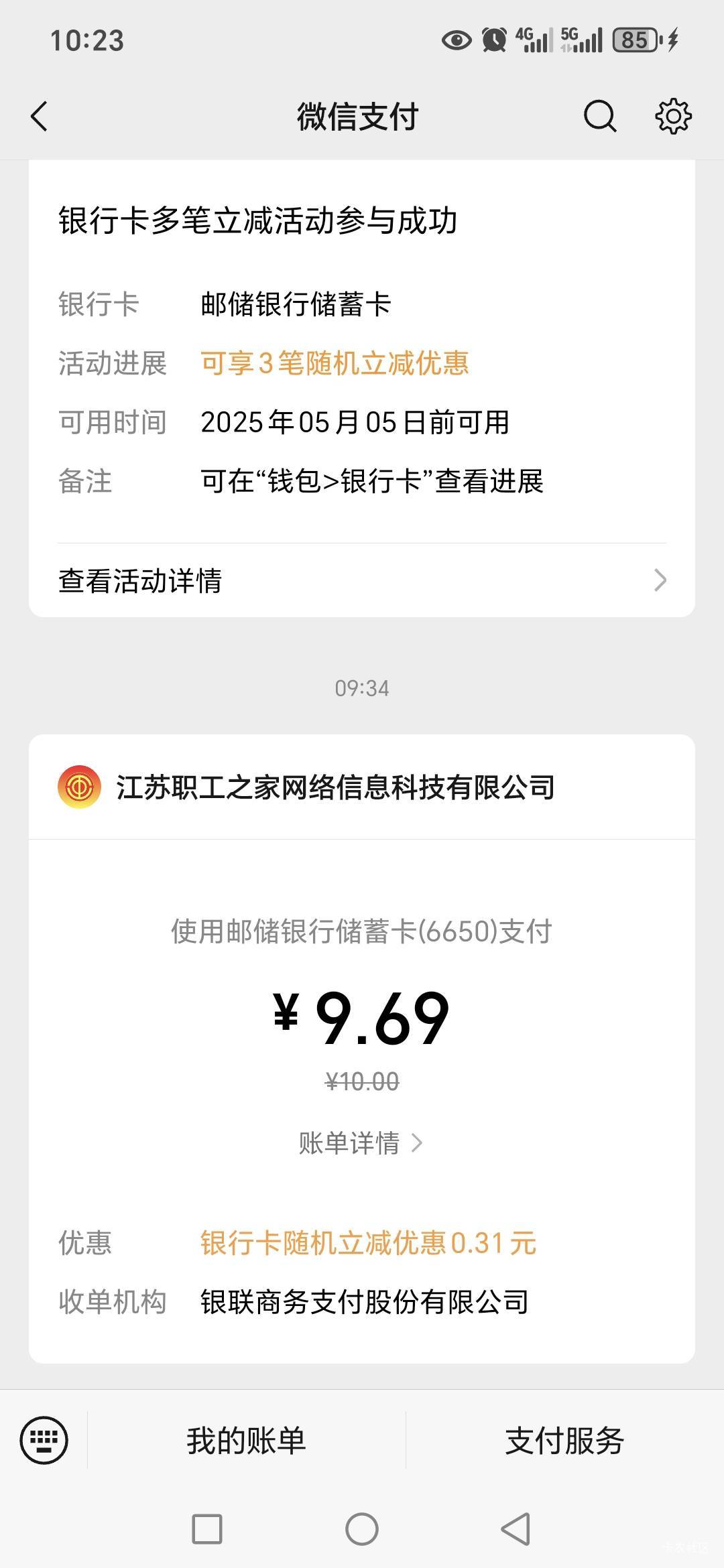Open 查看活动详情 row
Viewport: 724px width, 1568px height.
362,580
